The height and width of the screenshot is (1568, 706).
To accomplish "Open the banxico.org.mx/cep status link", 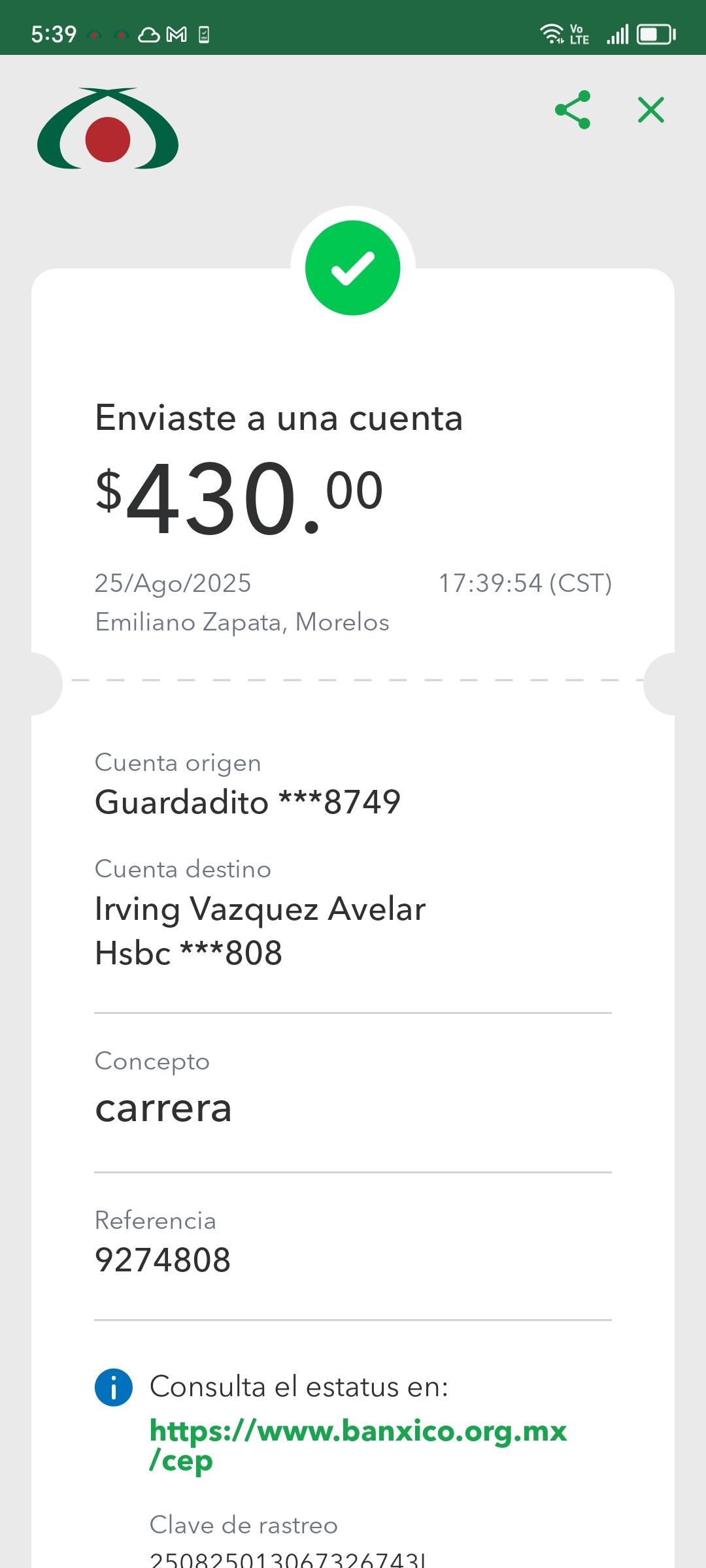I will click(357, 1444).
